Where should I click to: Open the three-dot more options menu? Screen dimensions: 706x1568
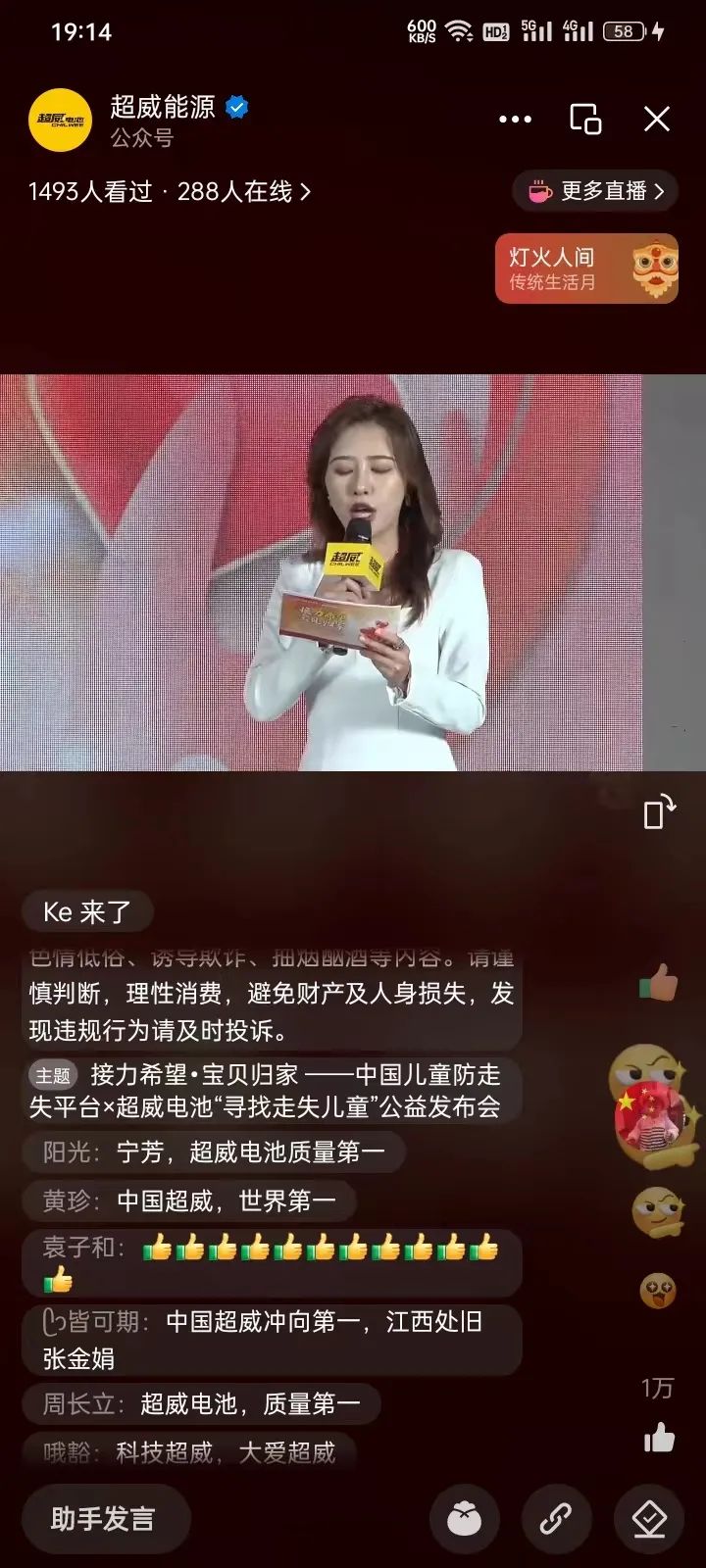(515, 120)
